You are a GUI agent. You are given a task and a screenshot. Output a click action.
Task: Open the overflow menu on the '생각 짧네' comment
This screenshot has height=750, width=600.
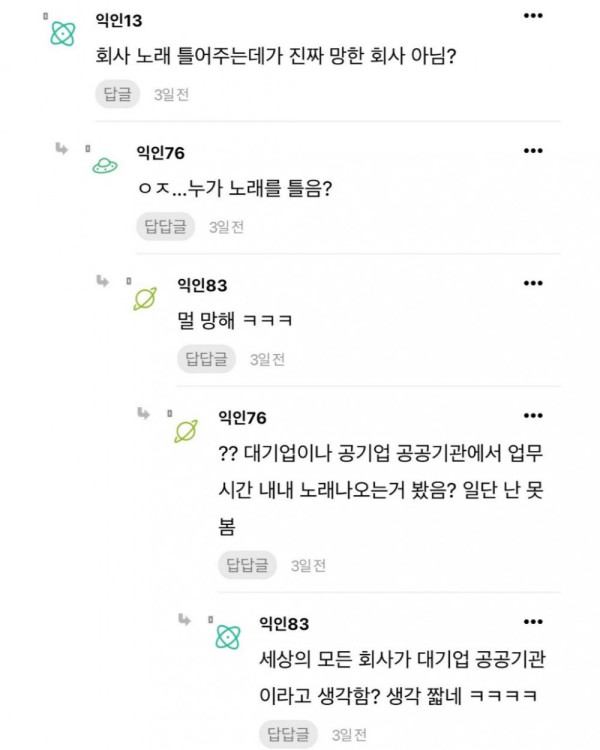coord(534,622)
